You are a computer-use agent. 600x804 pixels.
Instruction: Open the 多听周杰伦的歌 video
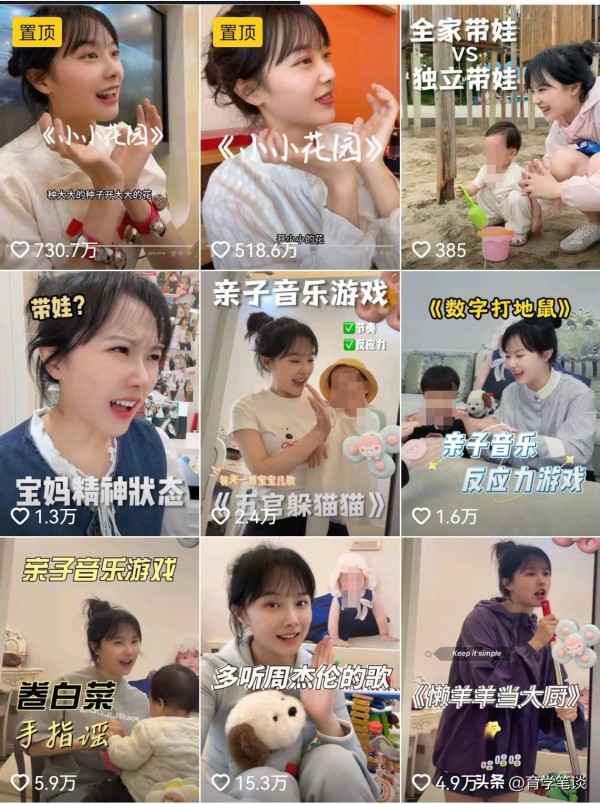[x=299, y=668]
